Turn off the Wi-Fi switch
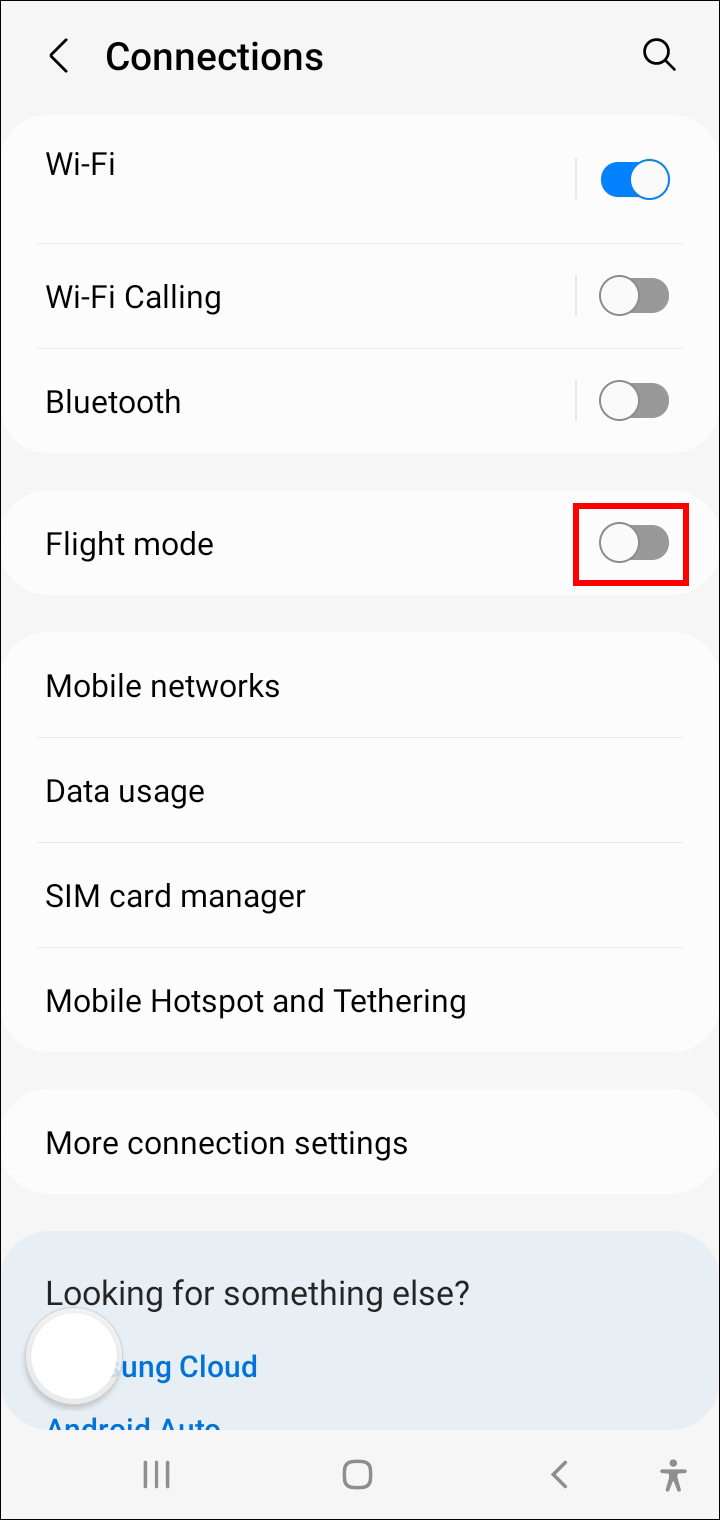Image resolution: width=720 pixels, height=1520 pixels. (x=634, y=180)
